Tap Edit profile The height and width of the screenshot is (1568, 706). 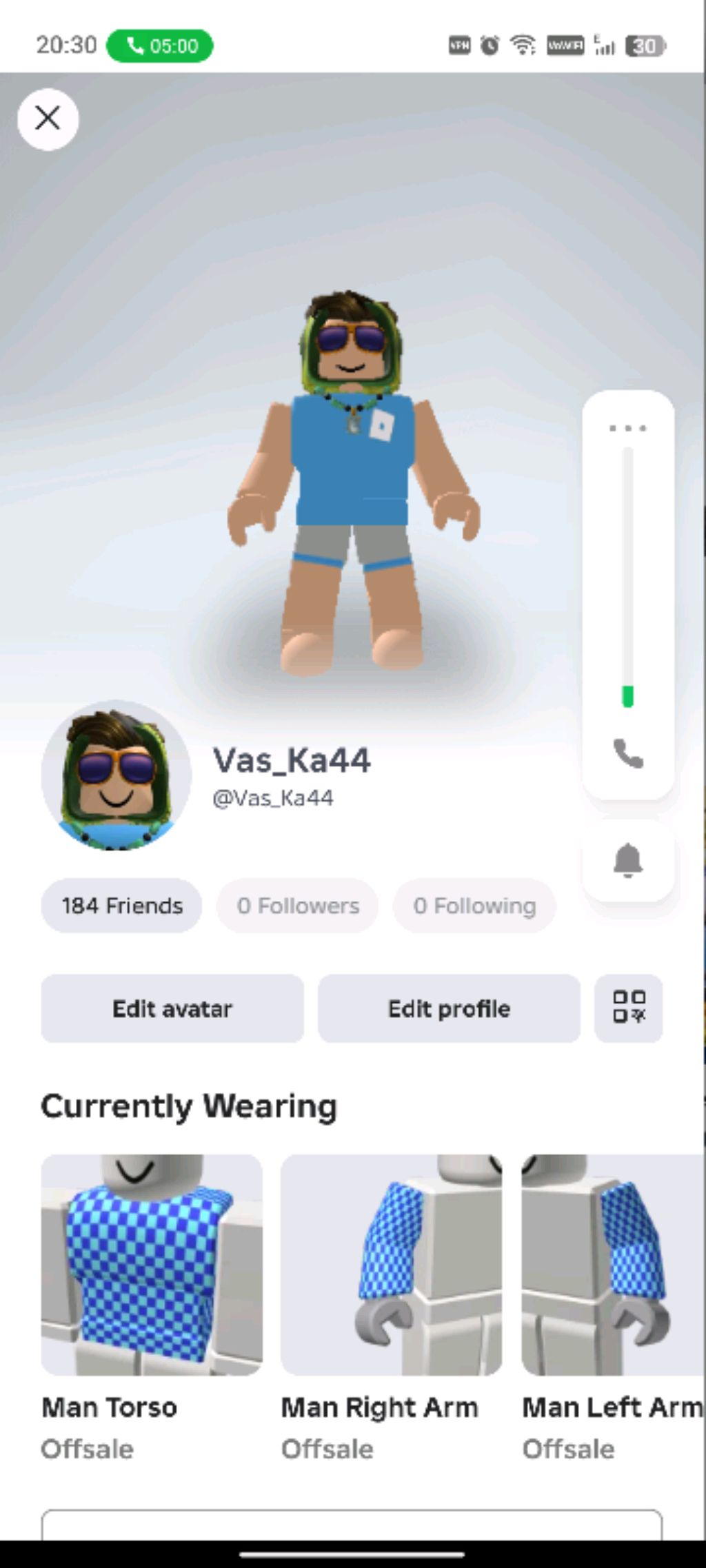coord(449,1008)
